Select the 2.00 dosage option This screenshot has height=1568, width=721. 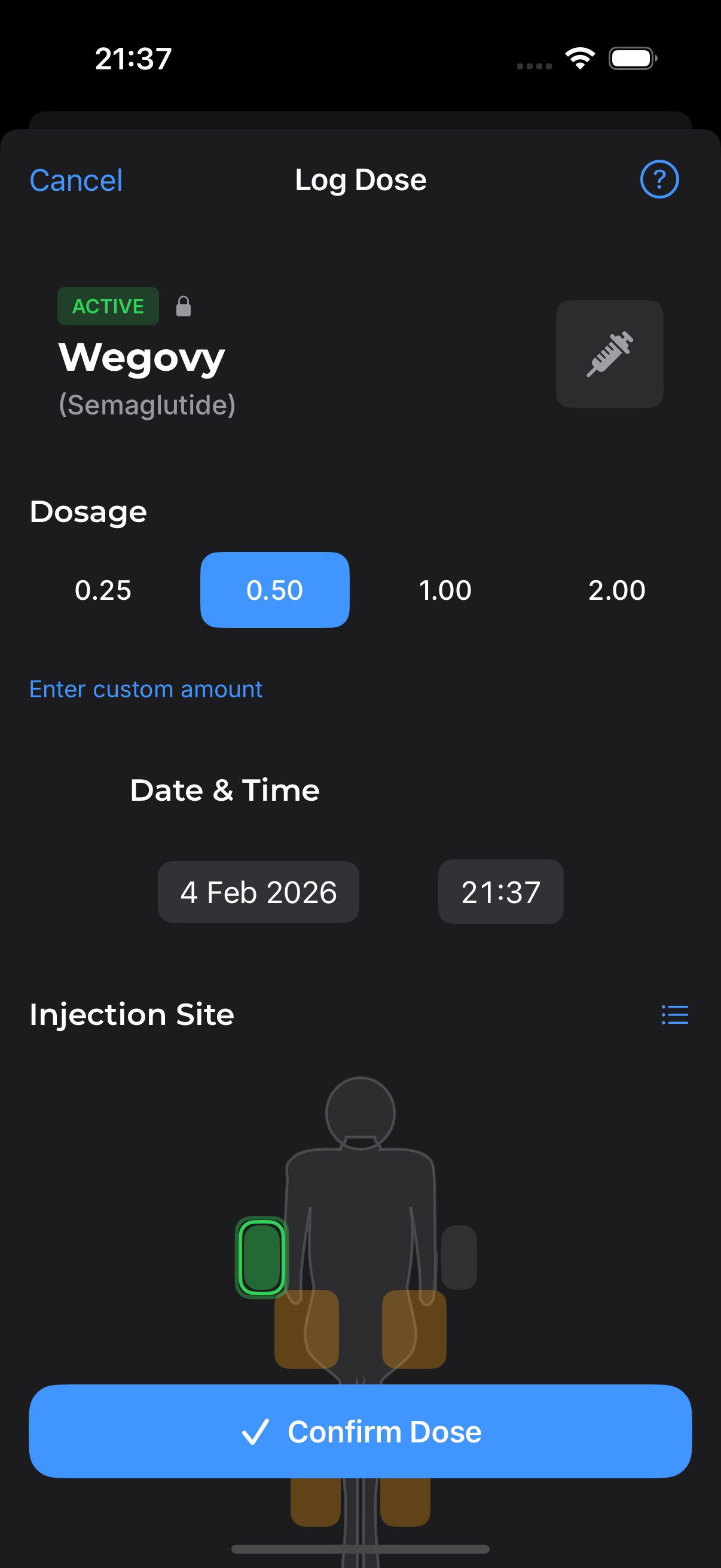(x=618, y=589)
